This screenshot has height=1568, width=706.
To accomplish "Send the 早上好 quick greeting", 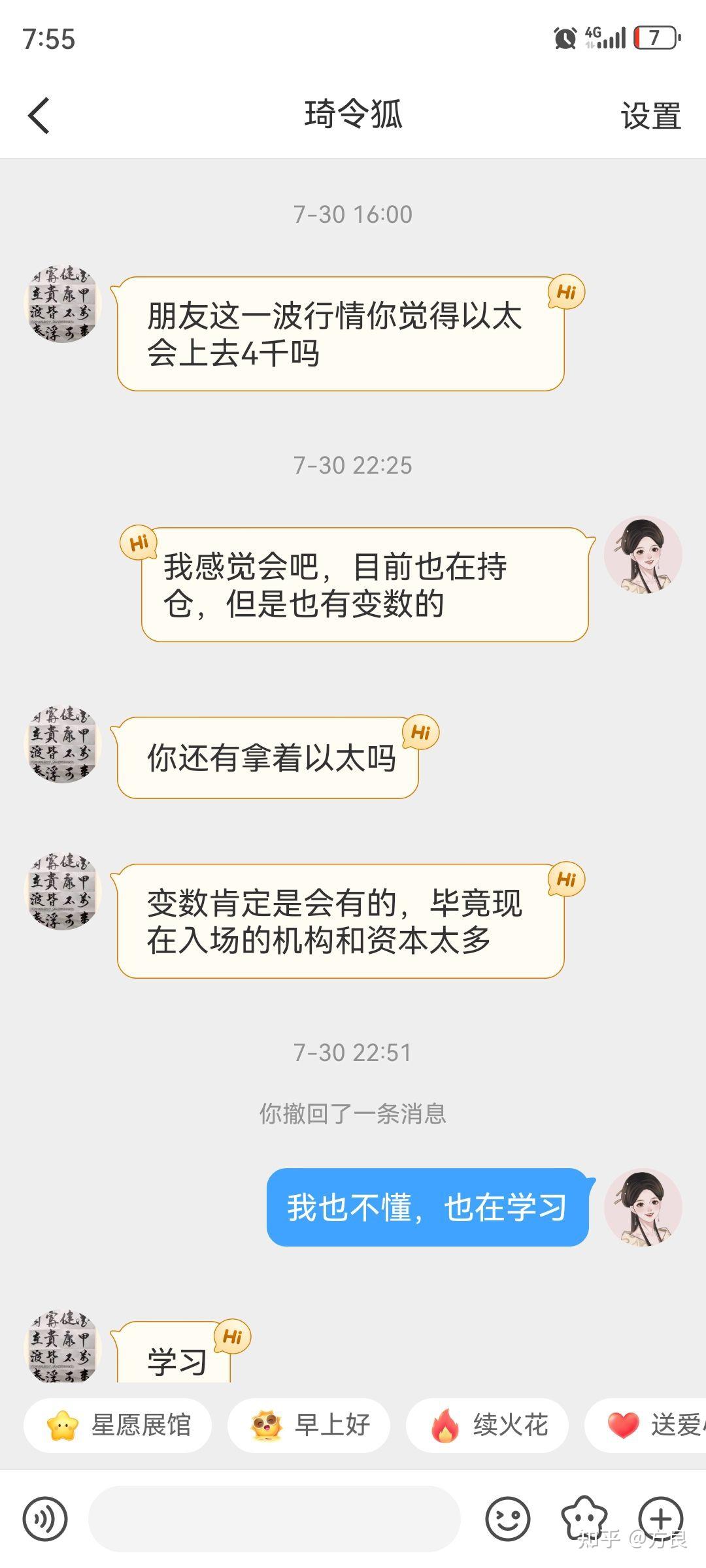I will click(309, 1426).
